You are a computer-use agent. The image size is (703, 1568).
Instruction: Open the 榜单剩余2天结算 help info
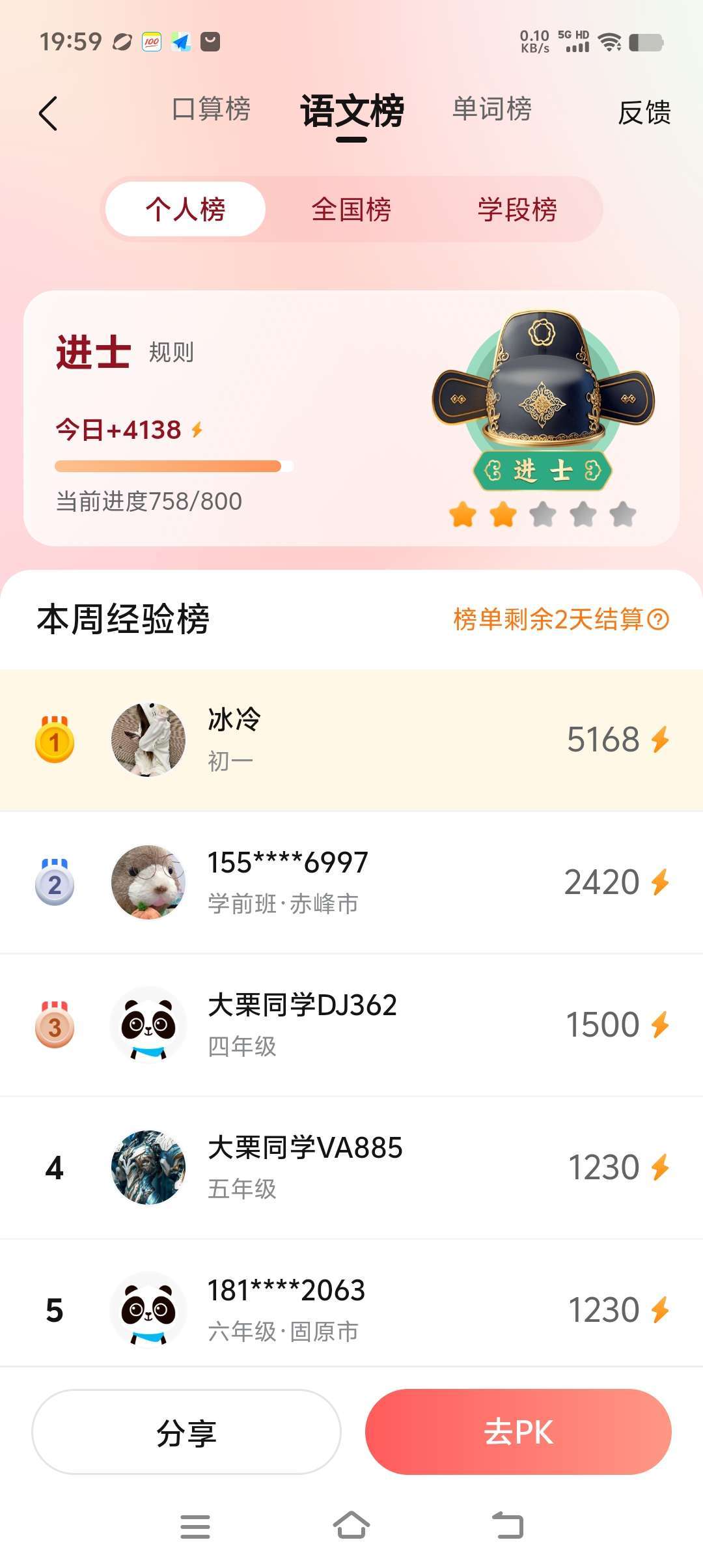(659, 619)
